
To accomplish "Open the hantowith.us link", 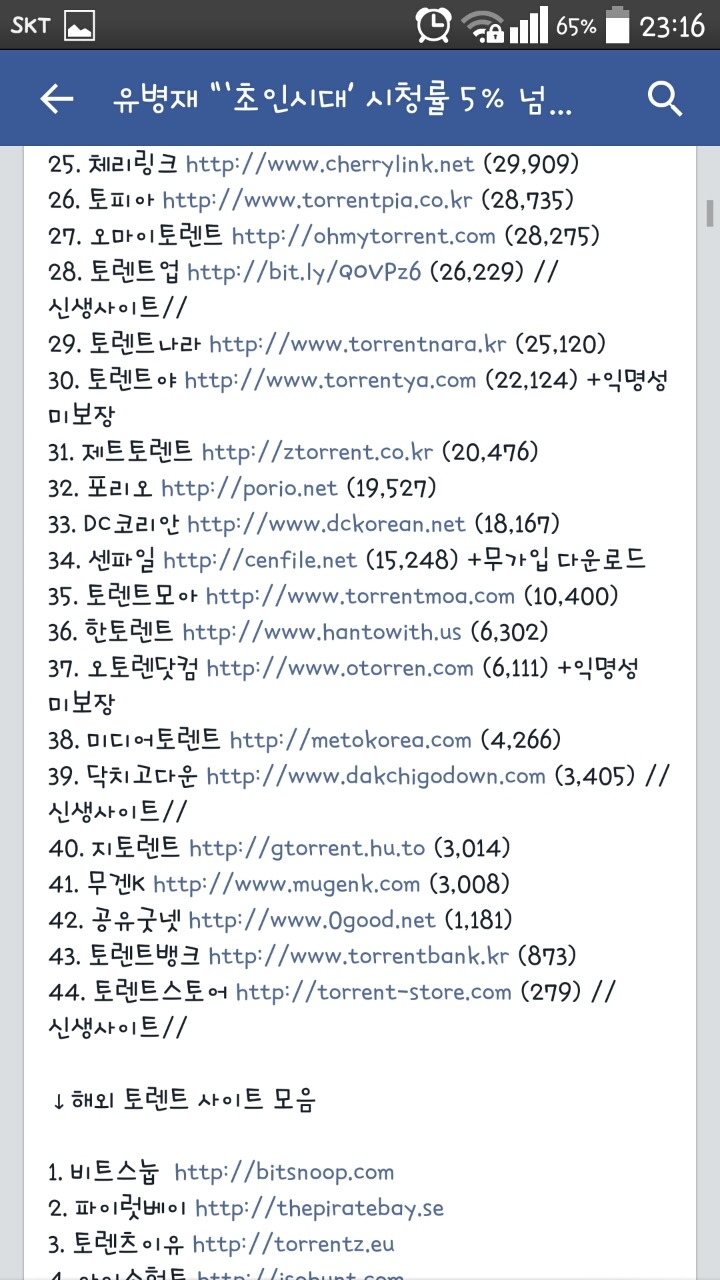I will [x=322, y=632].
